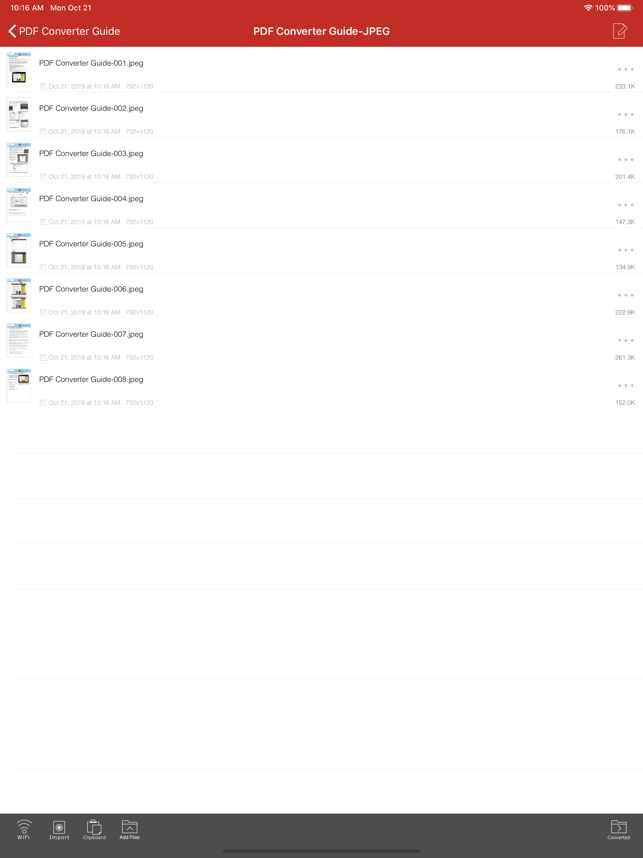This screenshot has height=858, width=643.
Task: Open PDF Converter Guide-003.jpeg
Action: tap(91, 154)
